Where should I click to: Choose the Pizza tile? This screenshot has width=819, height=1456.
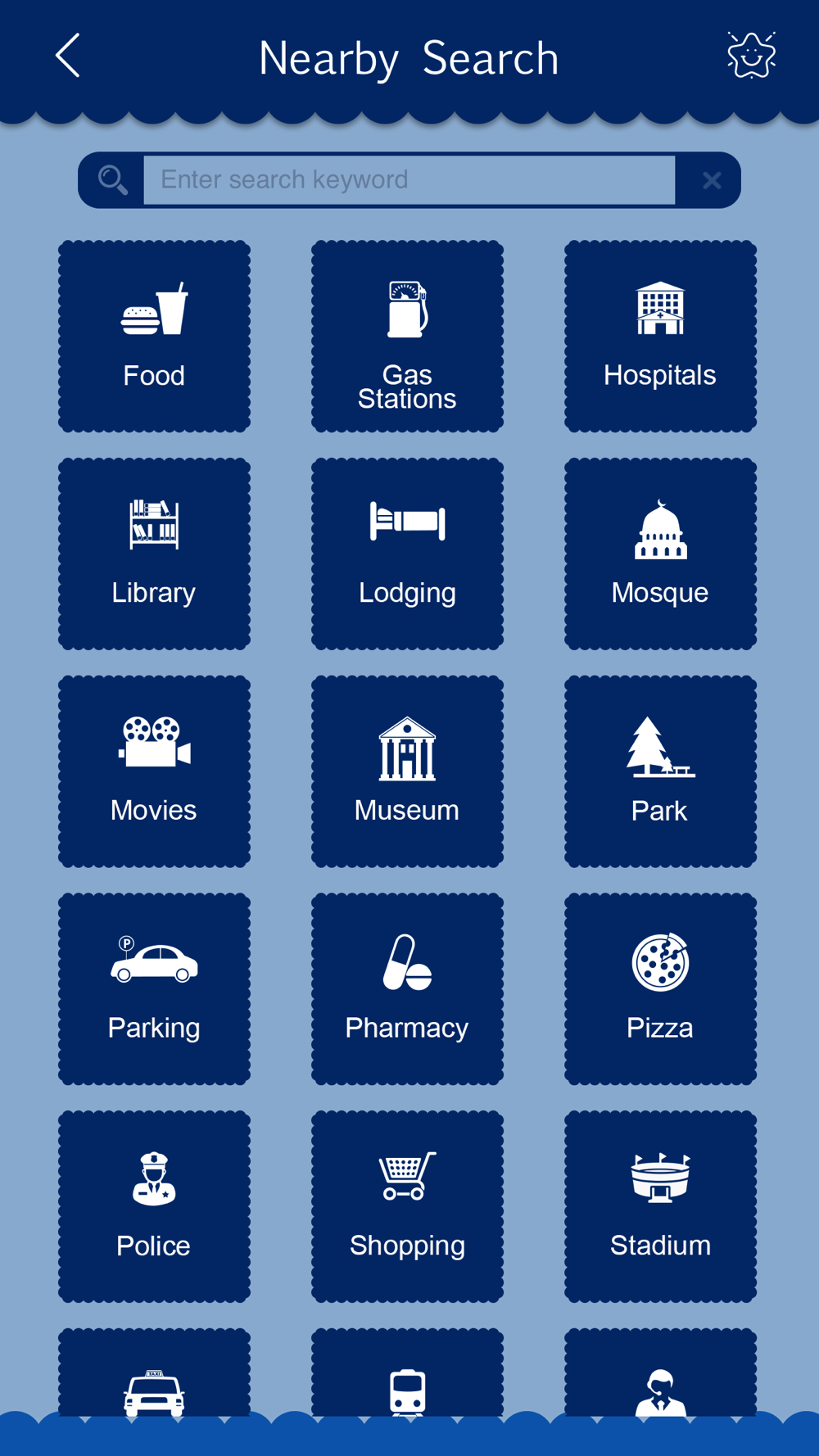[660, 989]
